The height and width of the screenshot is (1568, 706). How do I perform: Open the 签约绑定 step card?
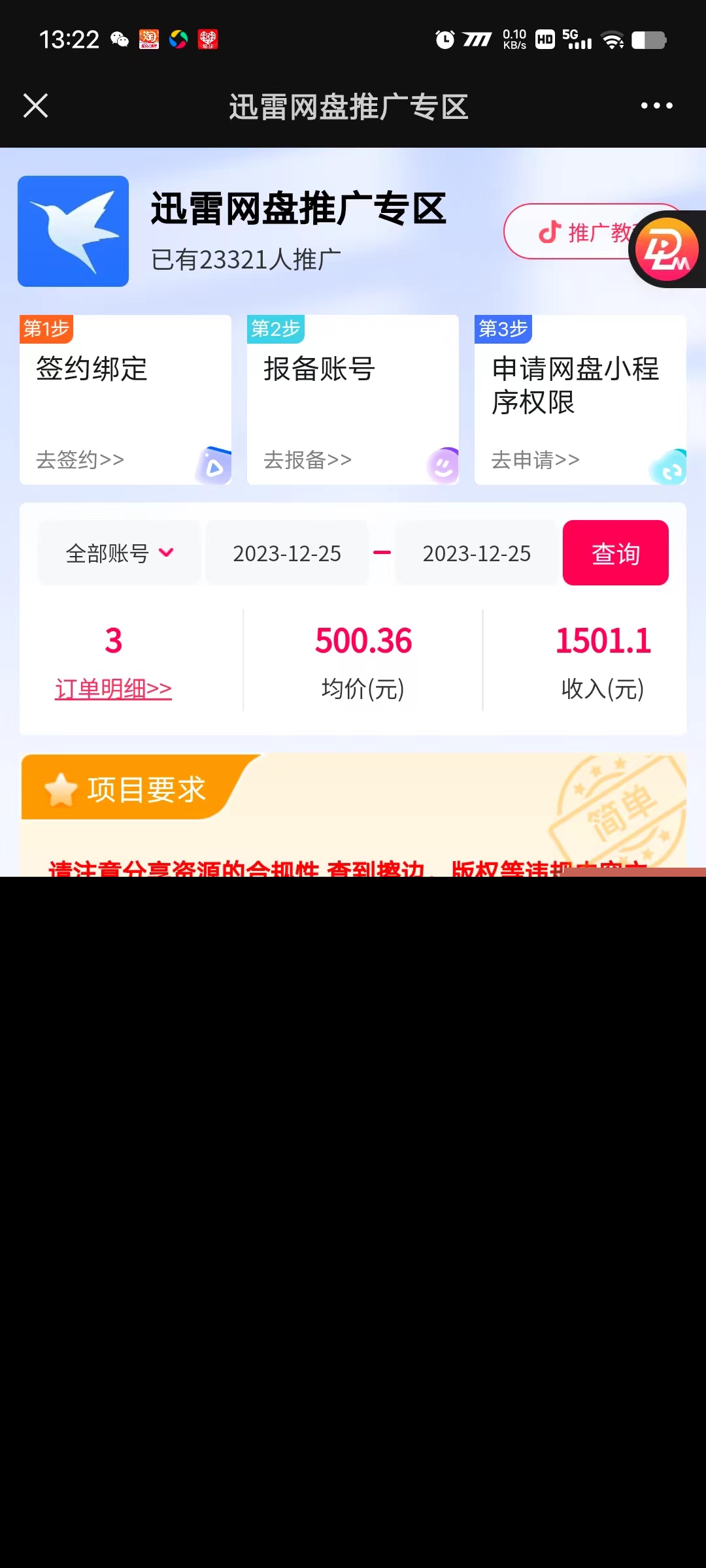click(126, 400)
